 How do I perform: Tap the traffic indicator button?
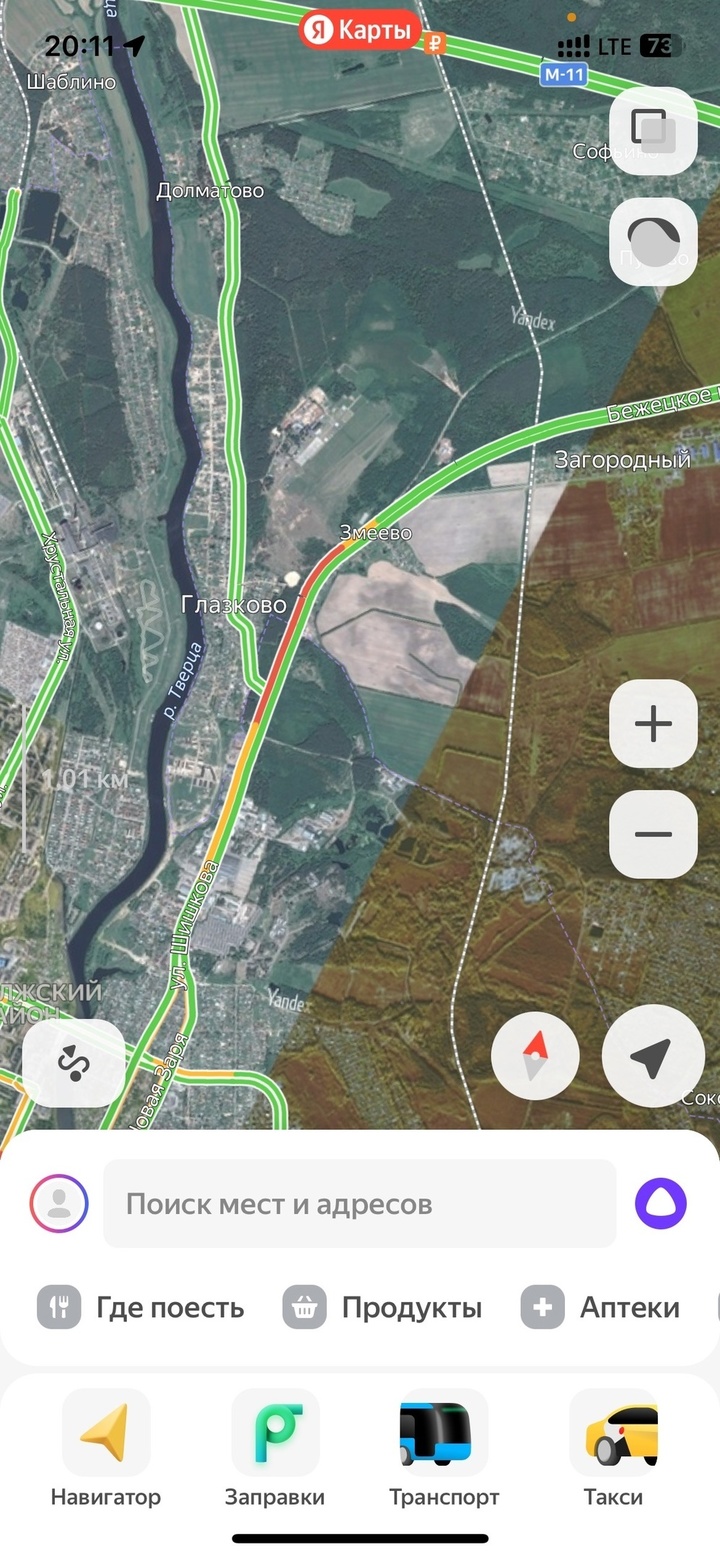(653, 242)
